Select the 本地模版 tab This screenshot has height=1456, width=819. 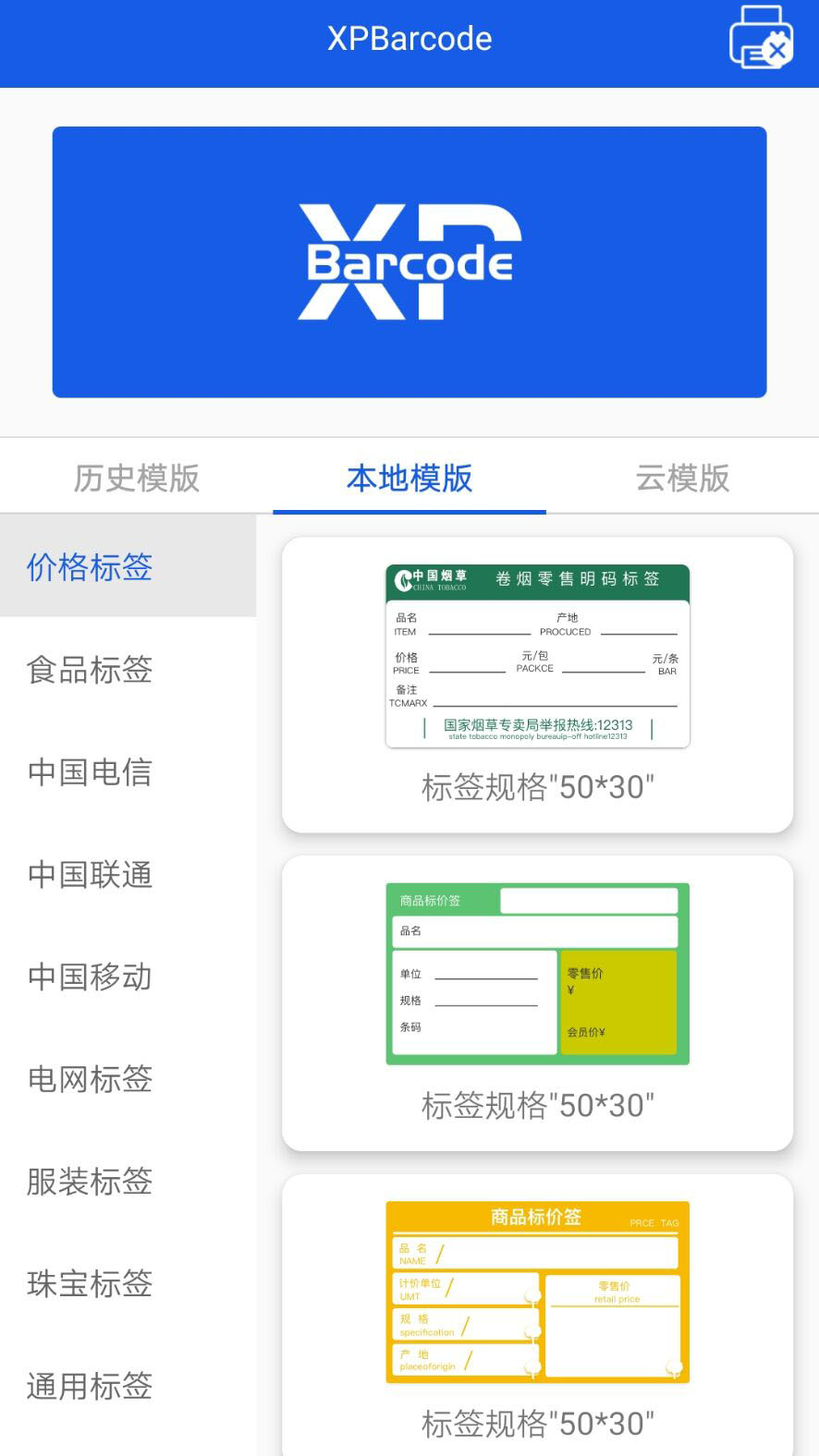pos(409,478)
